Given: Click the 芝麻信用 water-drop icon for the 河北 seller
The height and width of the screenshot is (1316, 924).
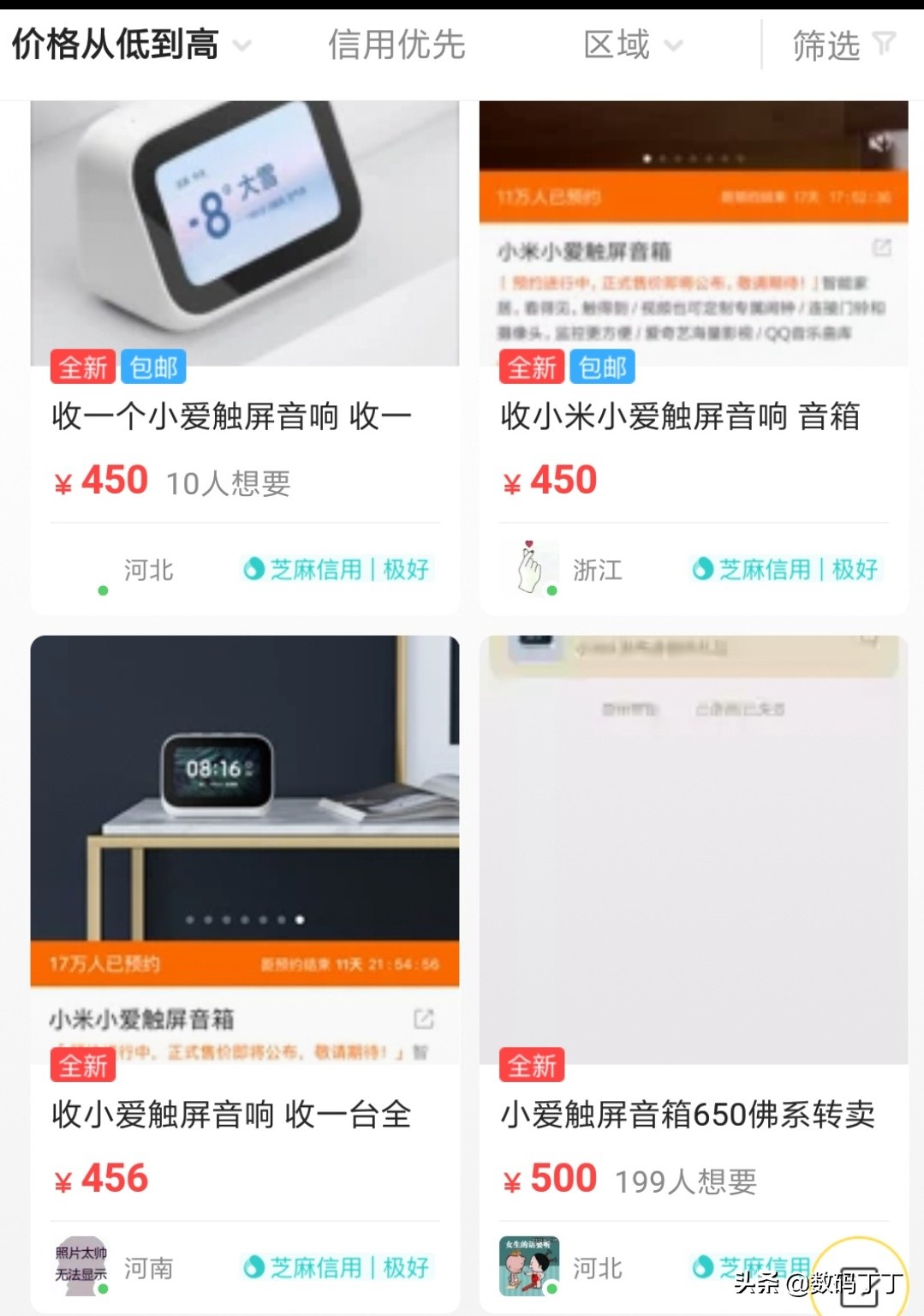Looking at the screenshot, I should pos(253,569).
